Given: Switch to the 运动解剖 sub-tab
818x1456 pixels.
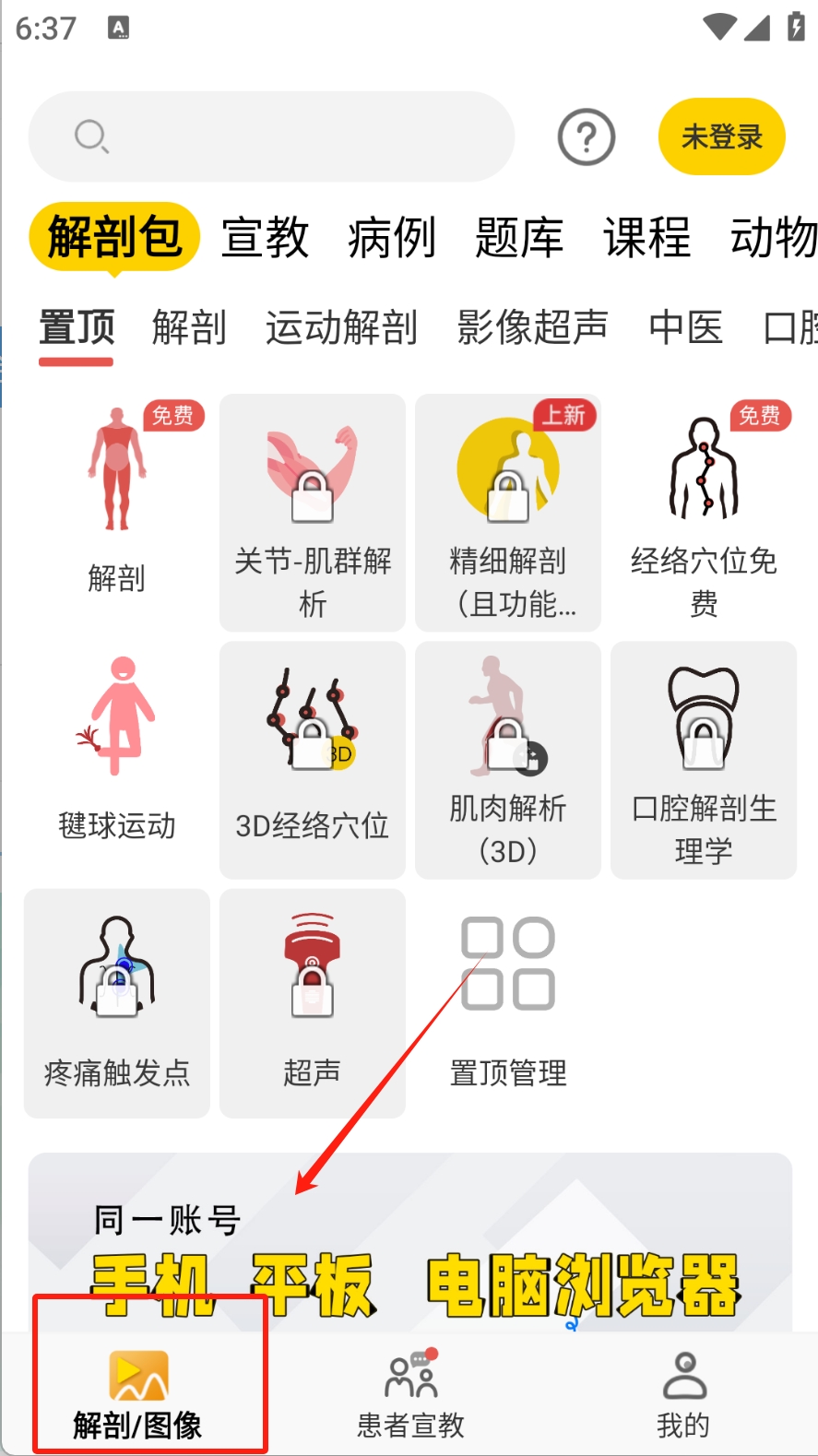Looking at the screenshot, I should [x=341, y=327].
